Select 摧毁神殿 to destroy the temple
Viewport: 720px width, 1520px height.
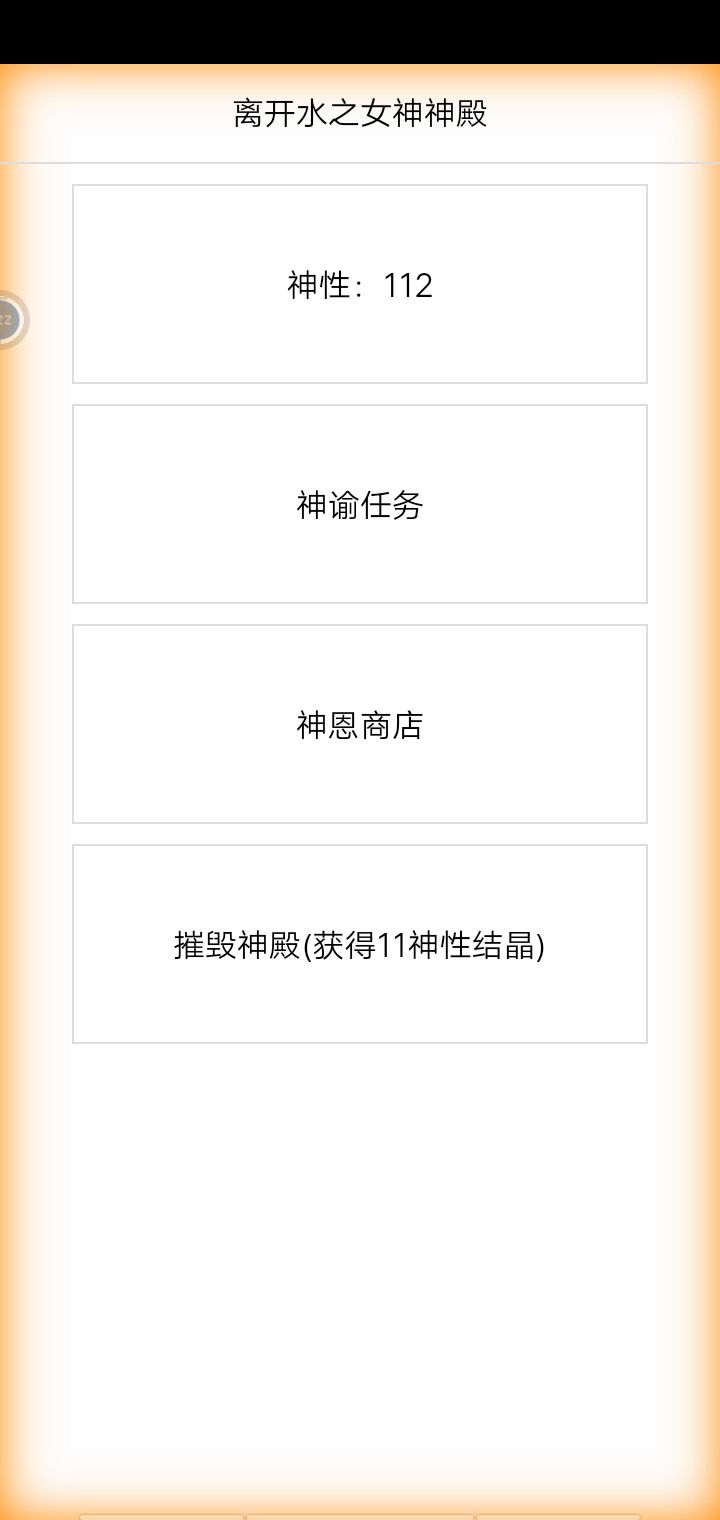[x=360, y=944]
